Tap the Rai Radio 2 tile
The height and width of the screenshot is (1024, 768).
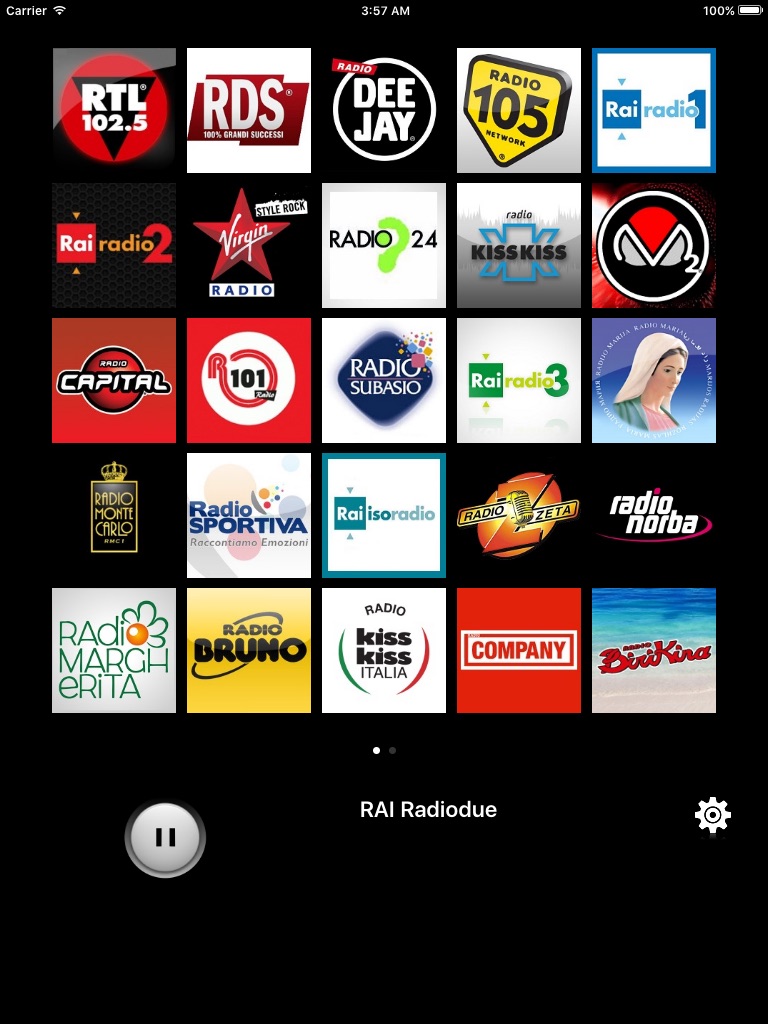pyautogui.click(x=114, y=245)
